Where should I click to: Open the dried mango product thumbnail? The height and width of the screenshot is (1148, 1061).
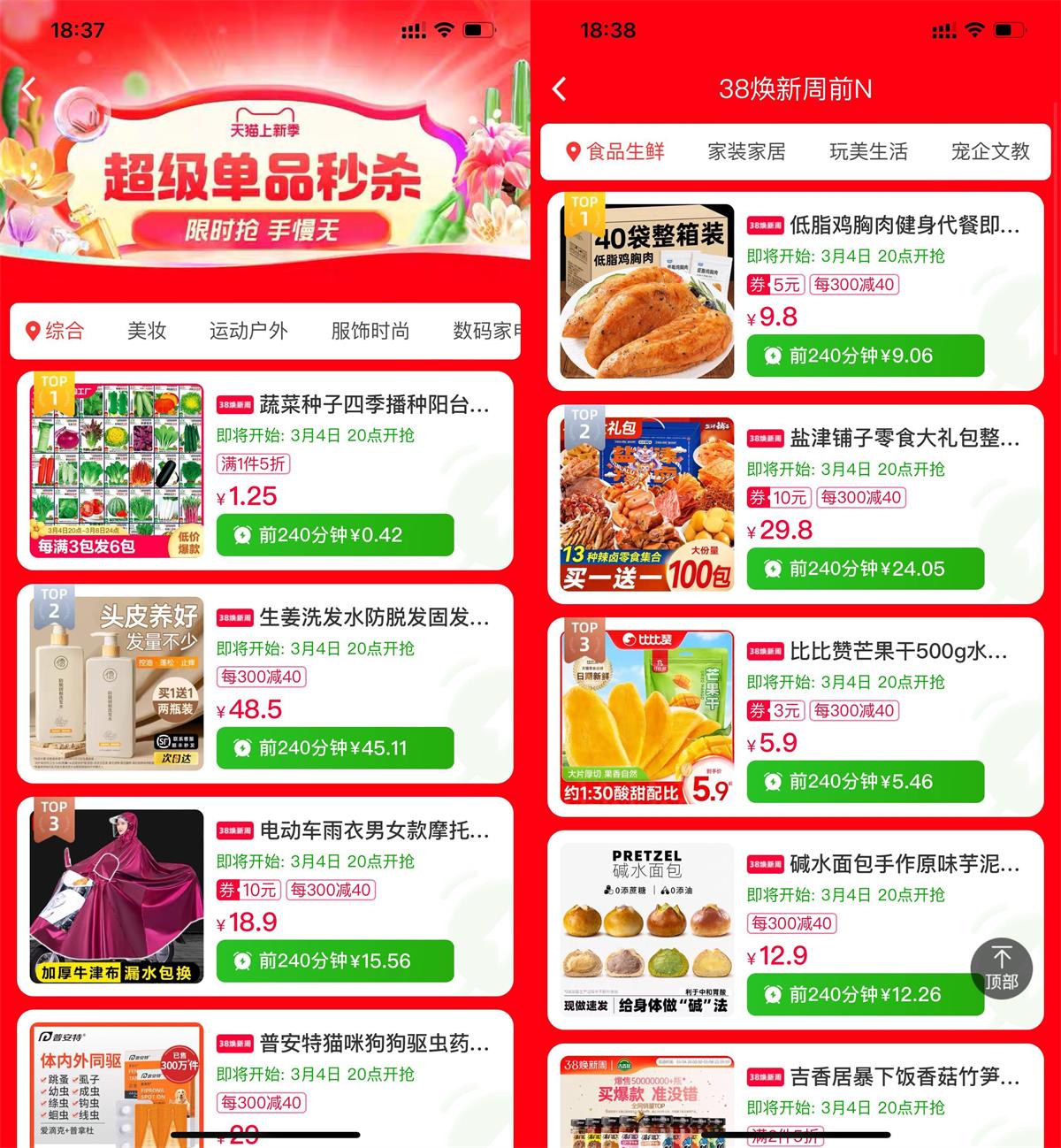pyautogui.click(x=645, y=716)
